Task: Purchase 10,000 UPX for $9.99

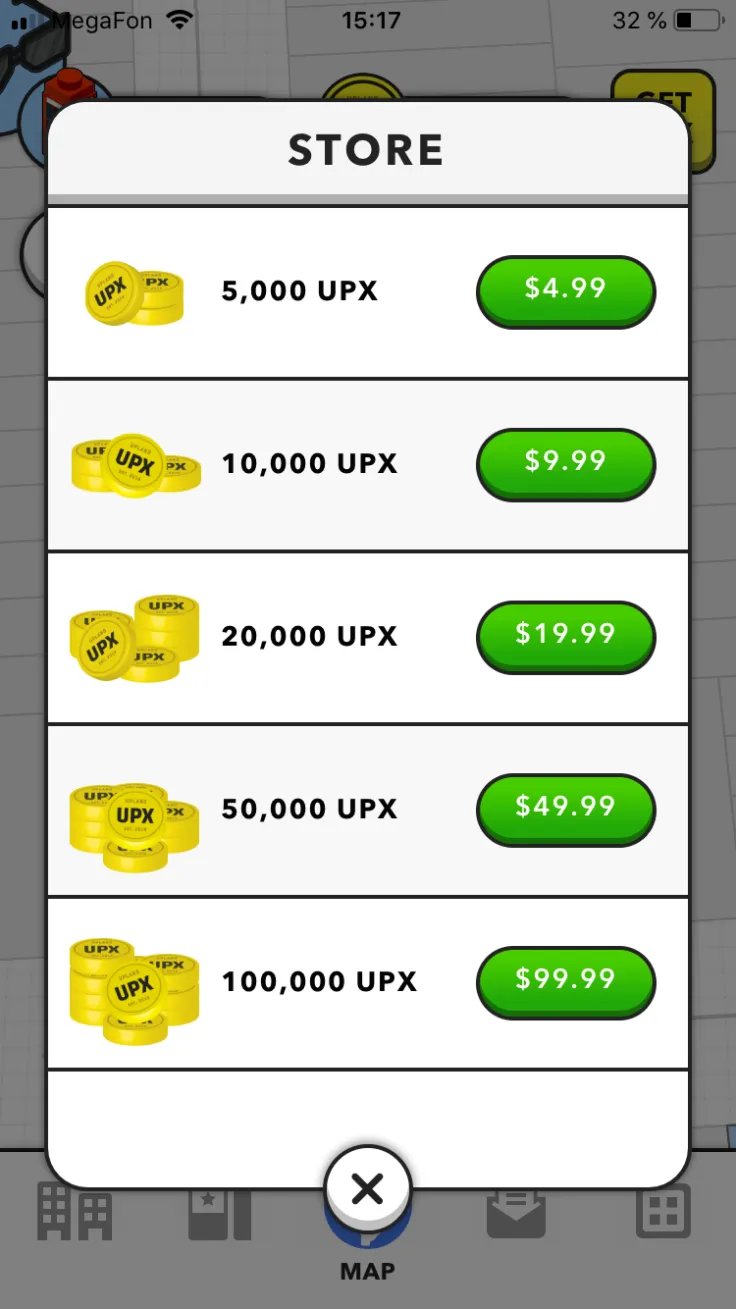Action: 565,463
